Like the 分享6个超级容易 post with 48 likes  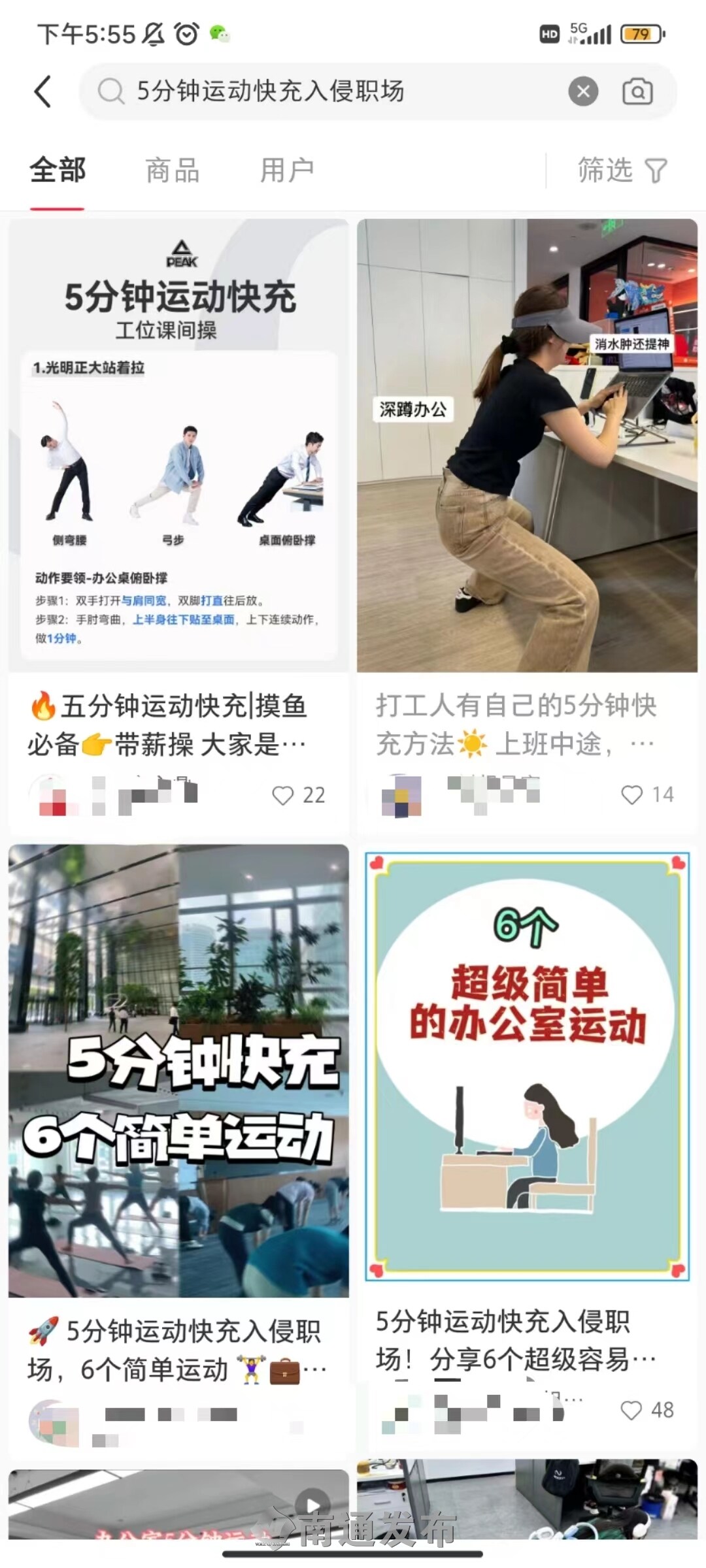[631, 1410]
